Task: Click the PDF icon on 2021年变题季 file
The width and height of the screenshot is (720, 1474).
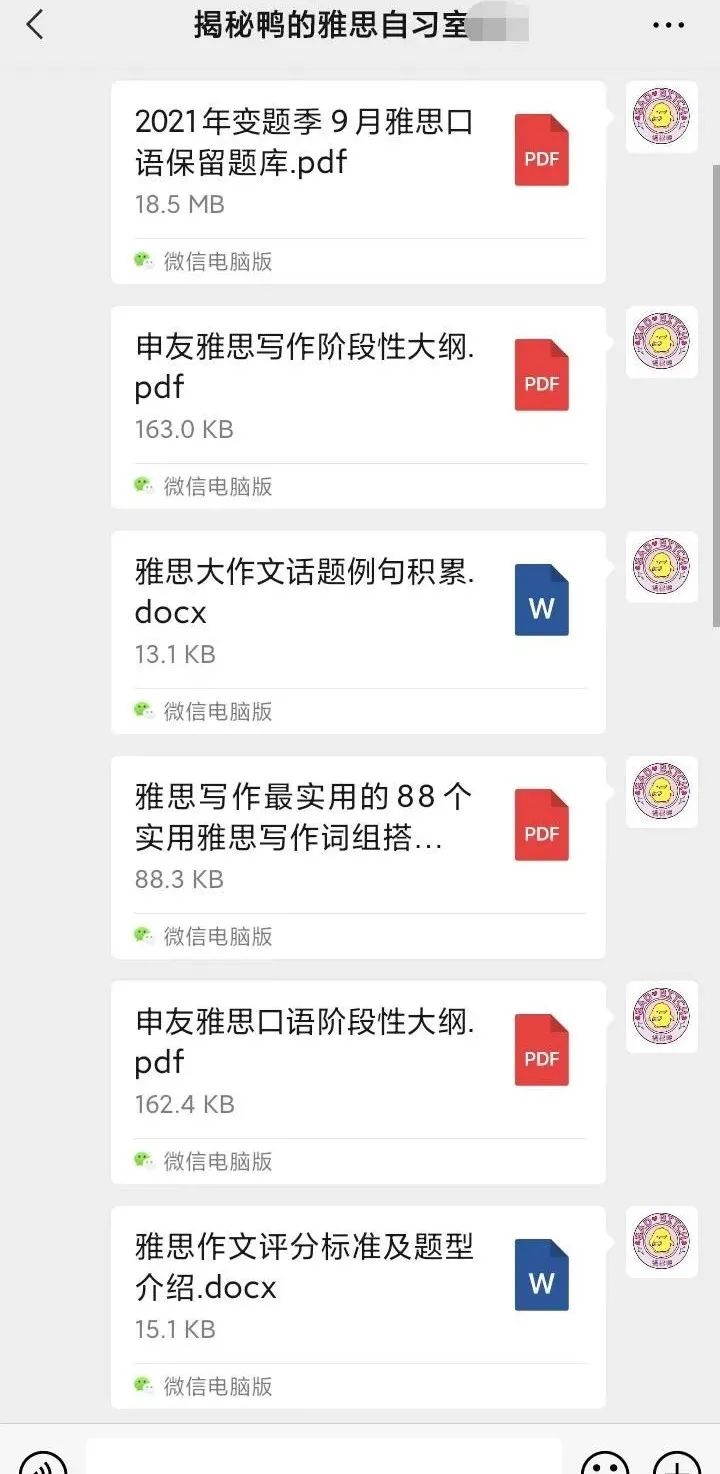Action: [x=541, y=149]
